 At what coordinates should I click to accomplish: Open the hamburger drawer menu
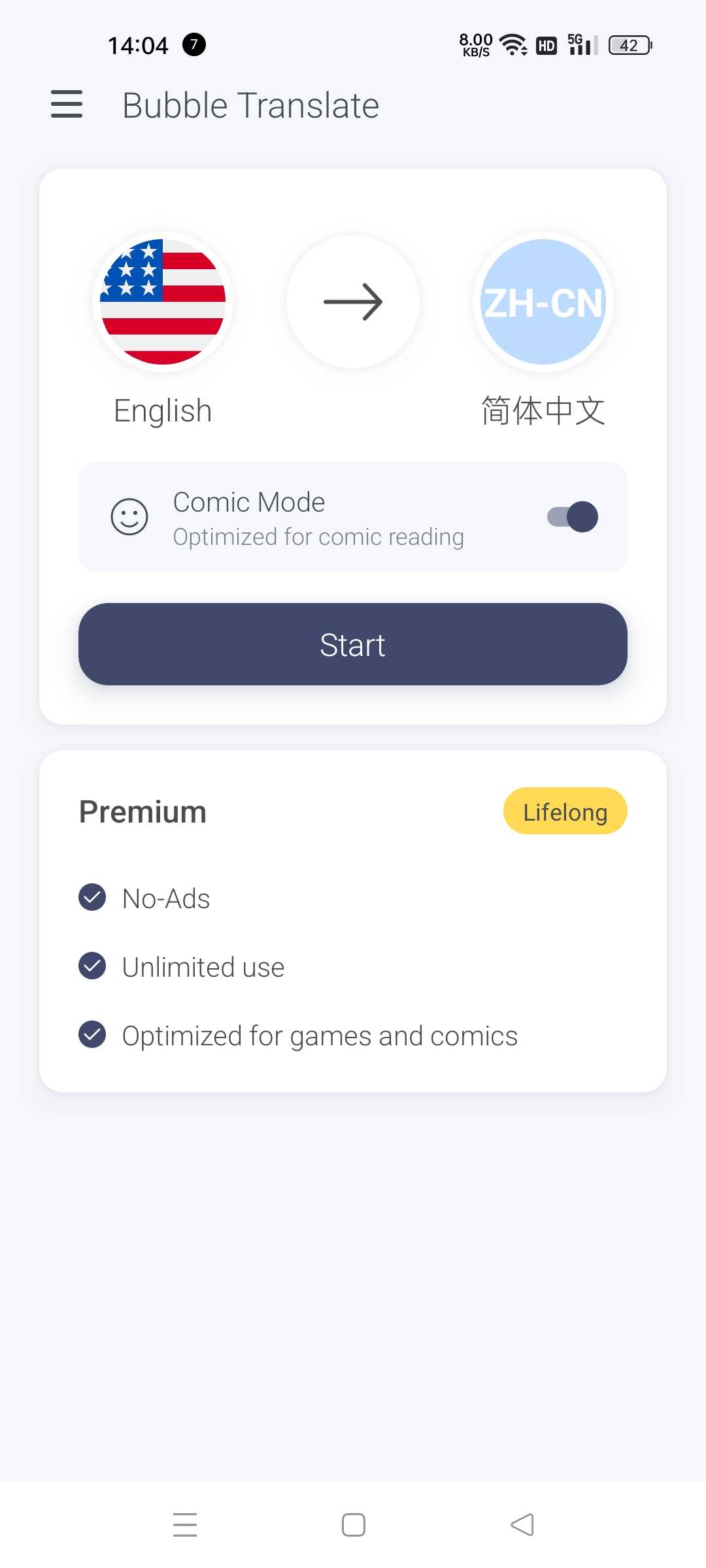point(67,105)
